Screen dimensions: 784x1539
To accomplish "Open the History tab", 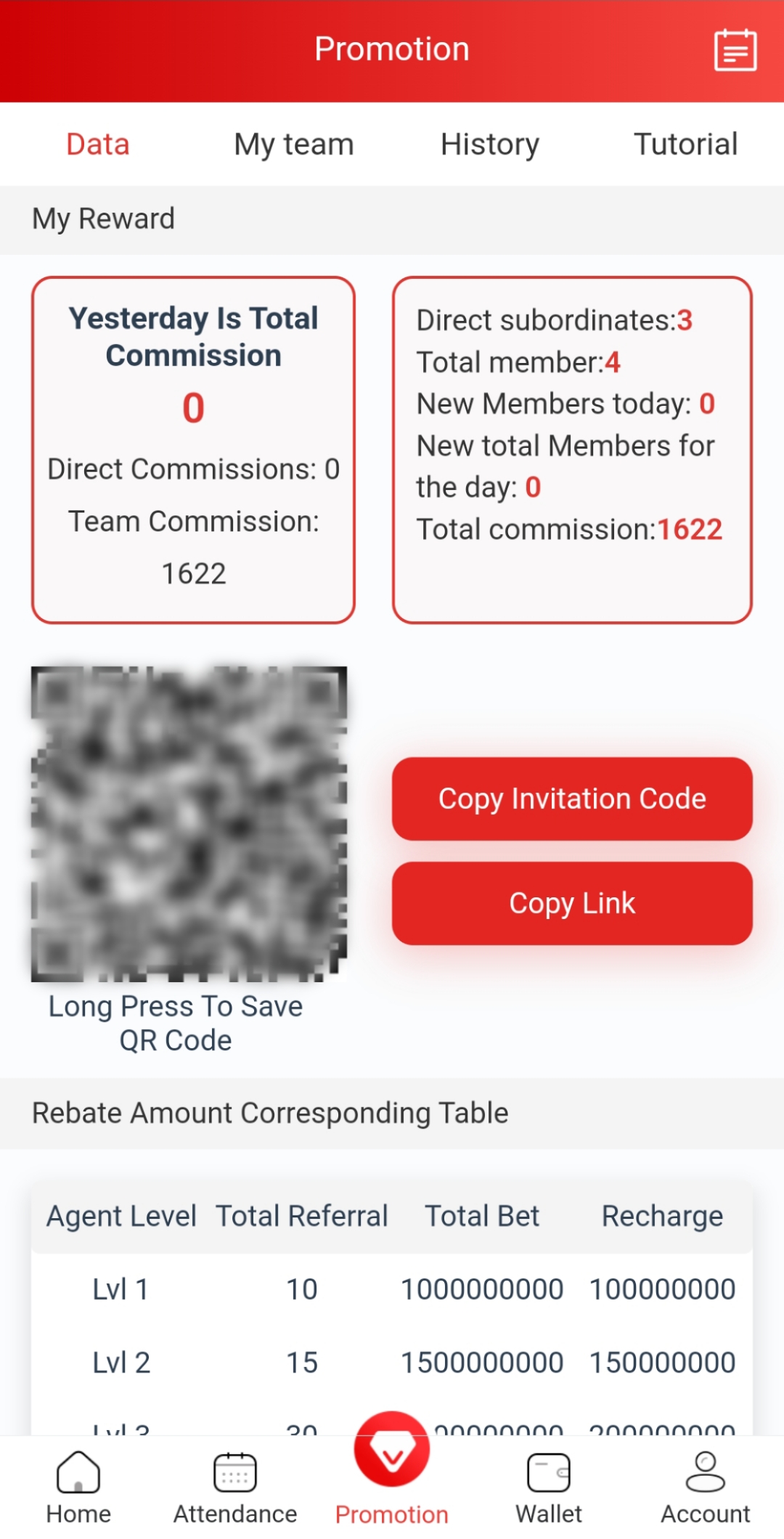I will tap(490, 144).
